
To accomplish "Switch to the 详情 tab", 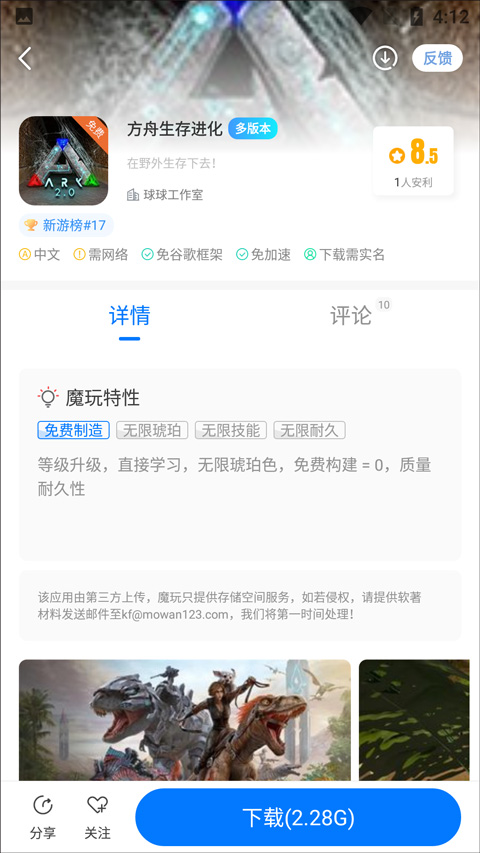I will point(130,316).
